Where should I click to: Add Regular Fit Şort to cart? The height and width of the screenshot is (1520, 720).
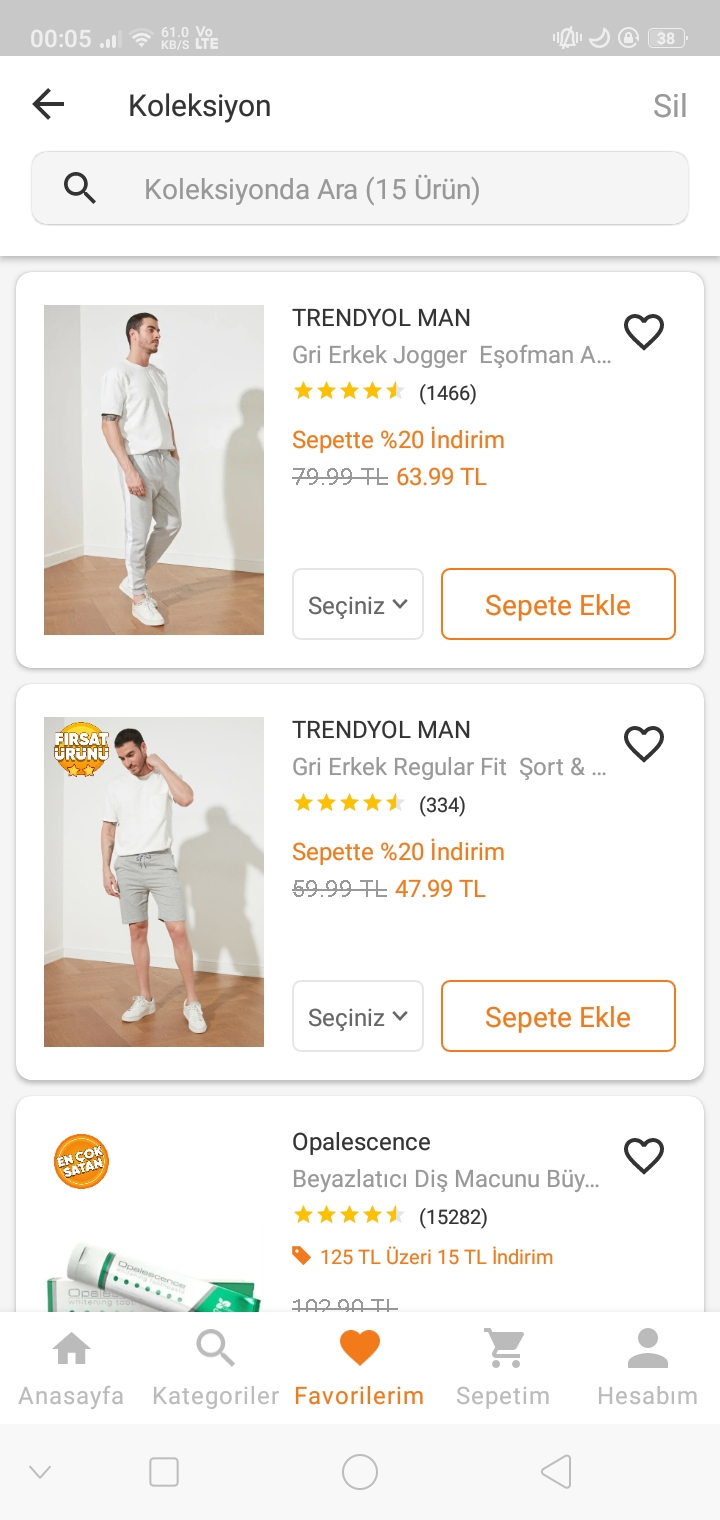[x=558, y=1016]
